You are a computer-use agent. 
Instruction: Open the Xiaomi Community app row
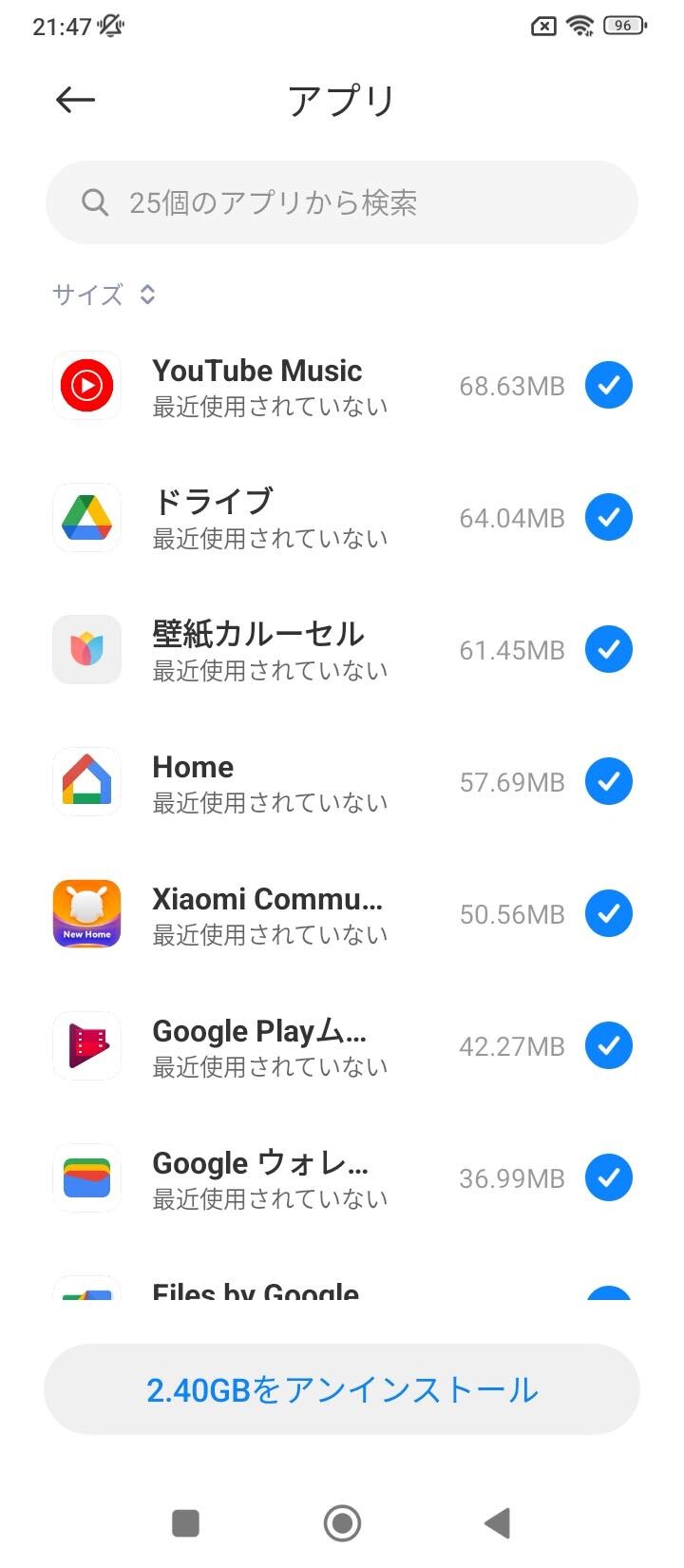tap(285, 914)
